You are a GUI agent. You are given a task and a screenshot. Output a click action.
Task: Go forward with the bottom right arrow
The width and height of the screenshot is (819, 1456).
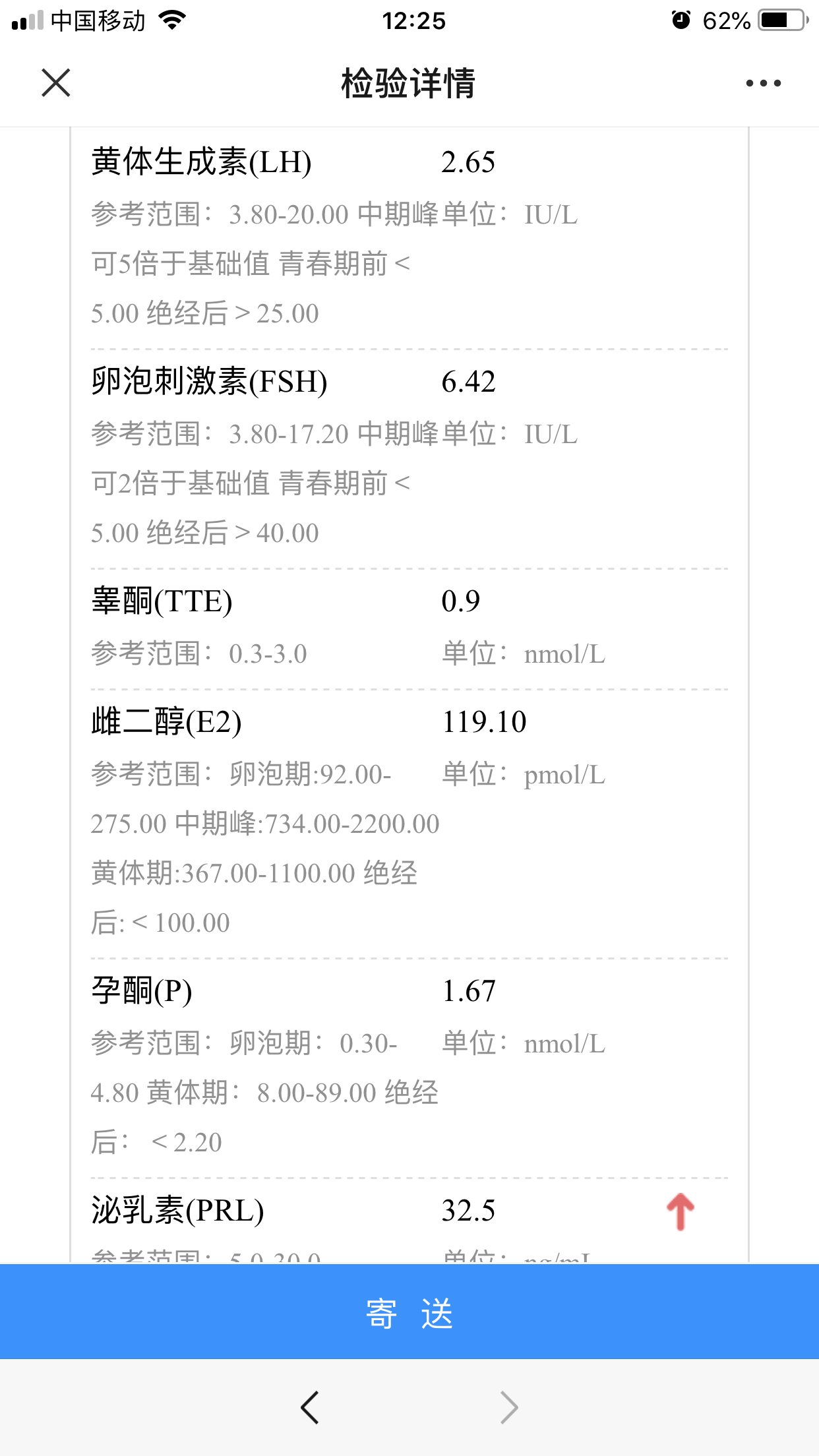(x=509, y=1408)
